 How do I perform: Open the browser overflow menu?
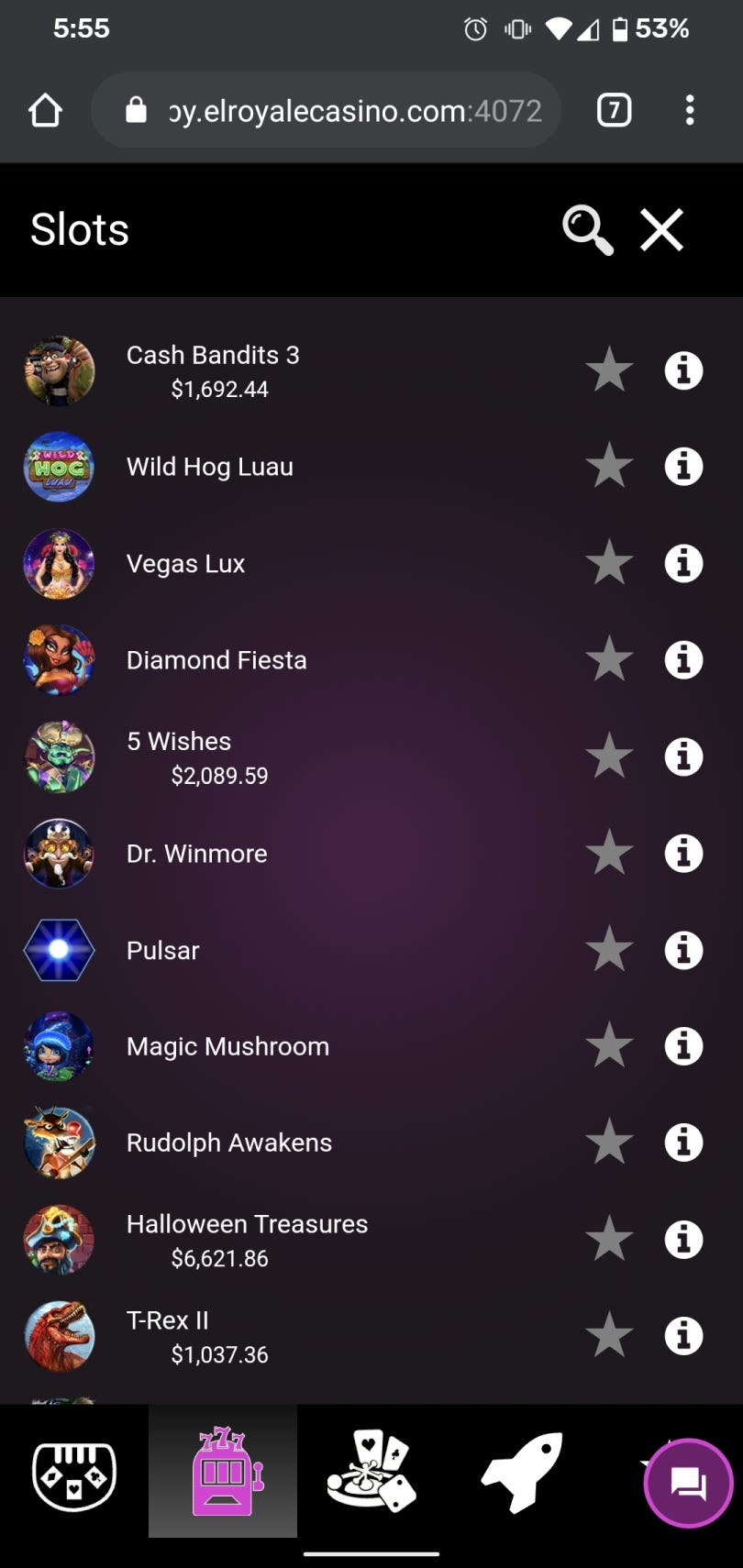pyautogui.click(x=690, y=111)
